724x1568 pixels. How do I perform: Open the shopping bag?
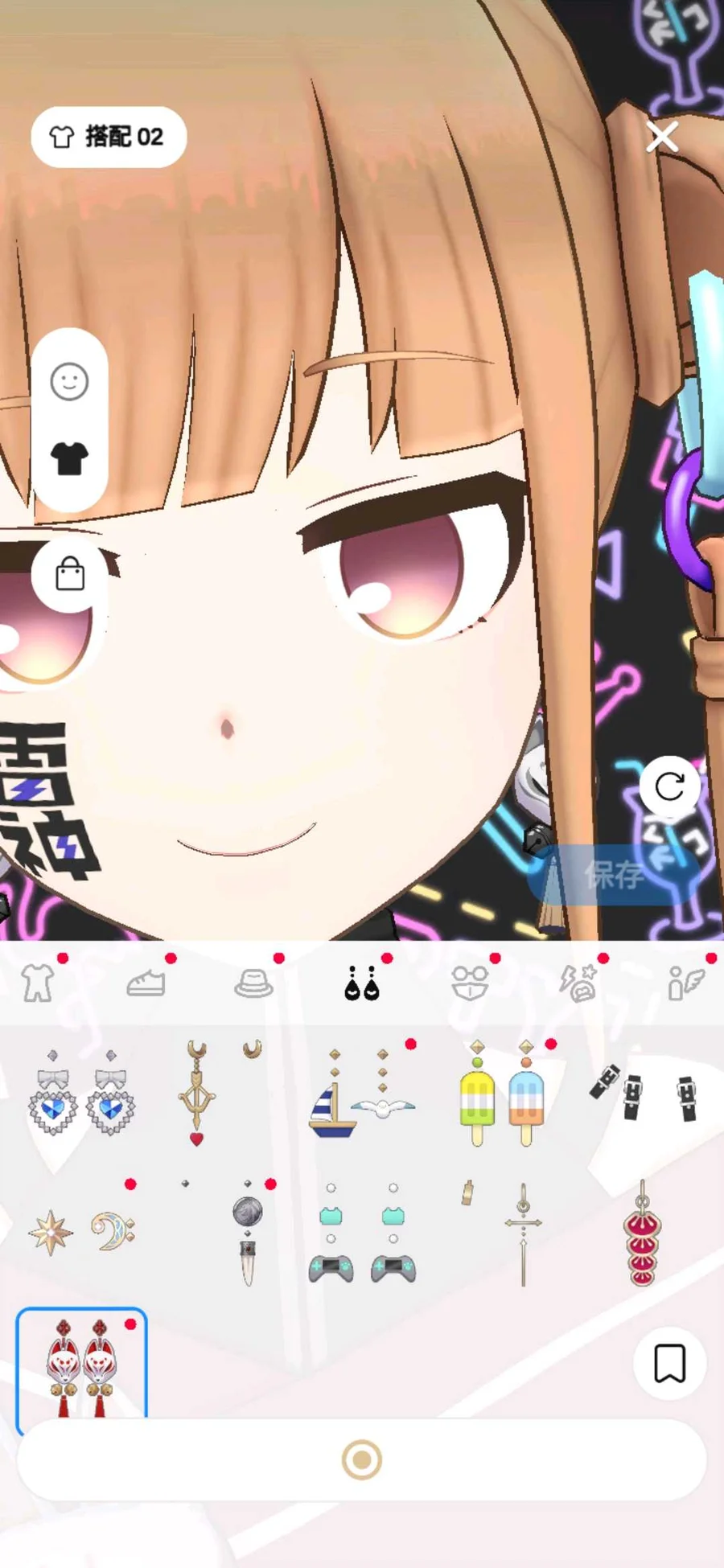point(70,574)
